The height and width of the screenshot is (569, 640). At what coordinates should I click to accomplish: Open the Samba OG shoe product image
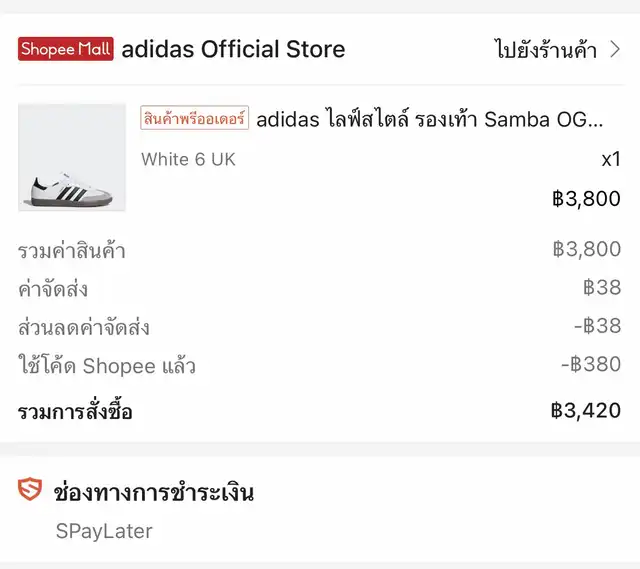pyautogui.click(x=72, y=157)
